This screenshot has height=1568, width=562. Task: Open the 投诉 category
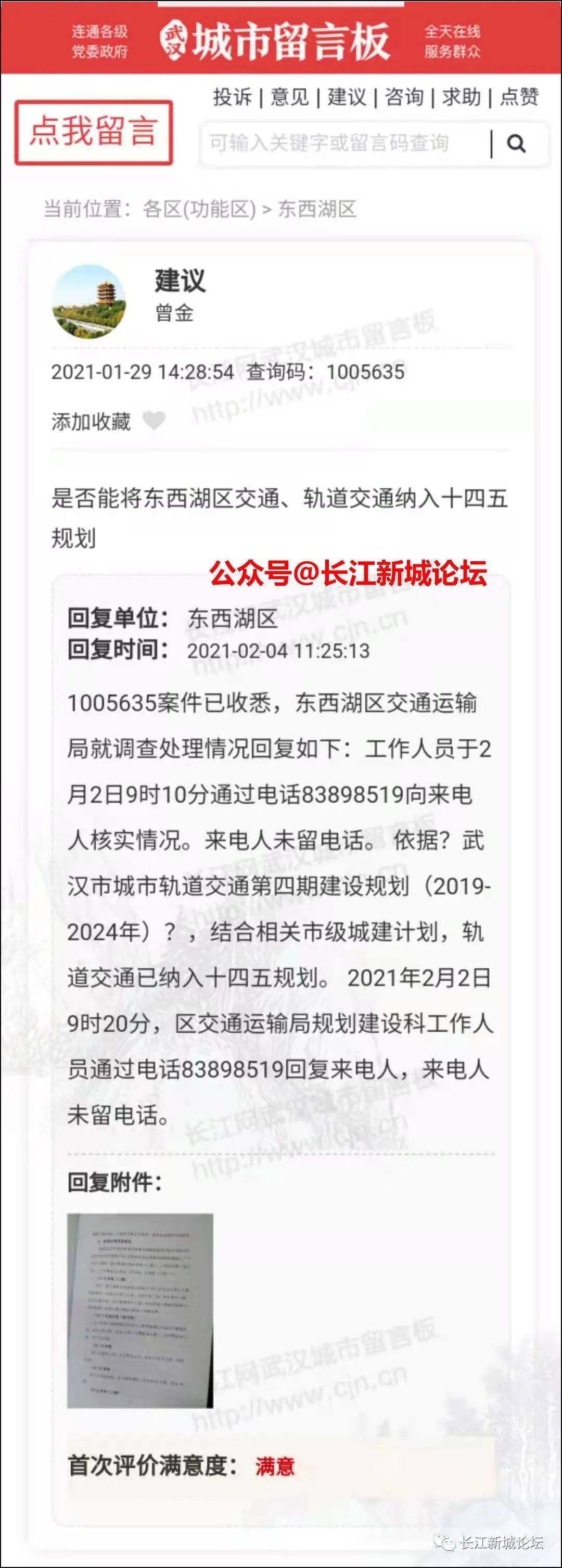[x=232, y=96]
